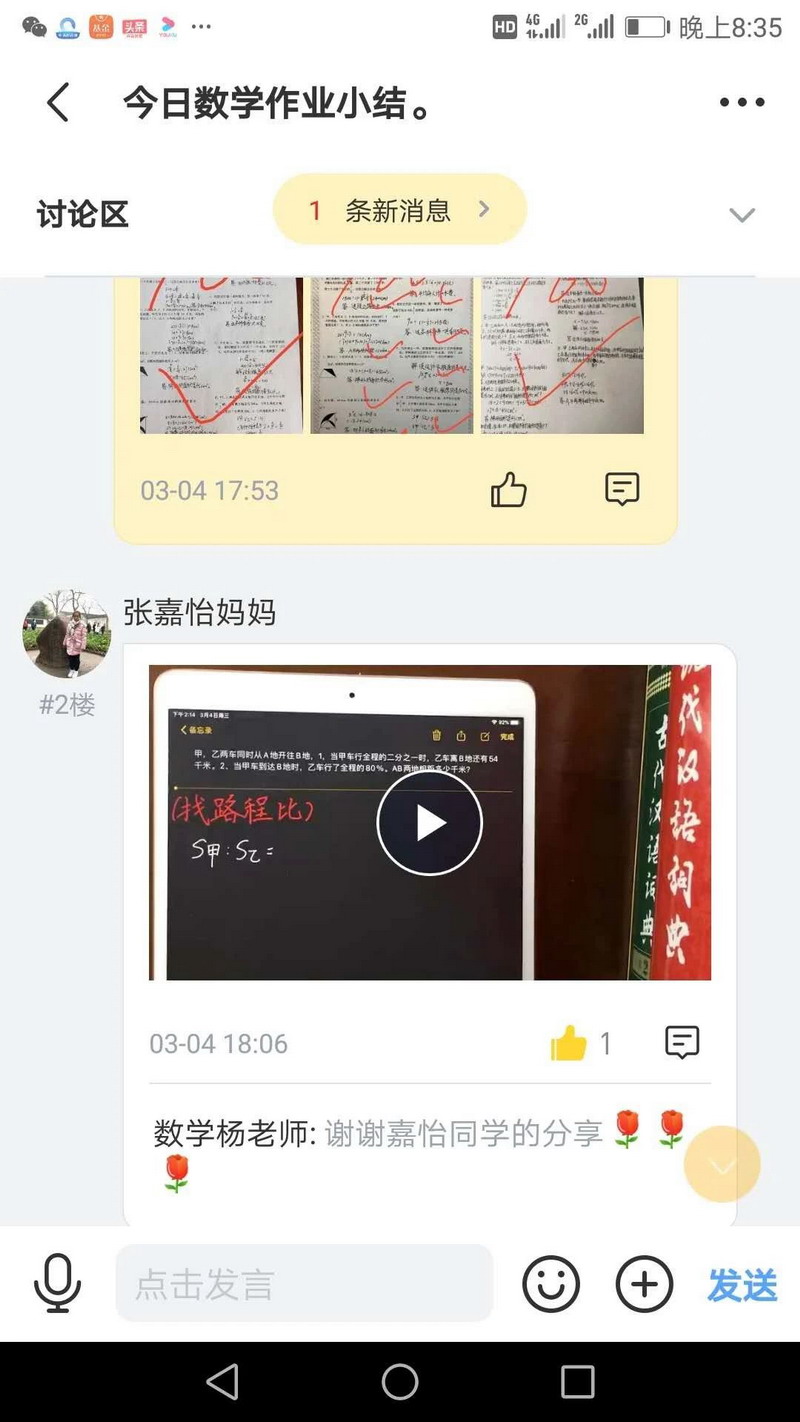This screenshot has height=1422, width=800.
Task: Collapse the 讨论区 discussion section chevron
Action: 741,215
